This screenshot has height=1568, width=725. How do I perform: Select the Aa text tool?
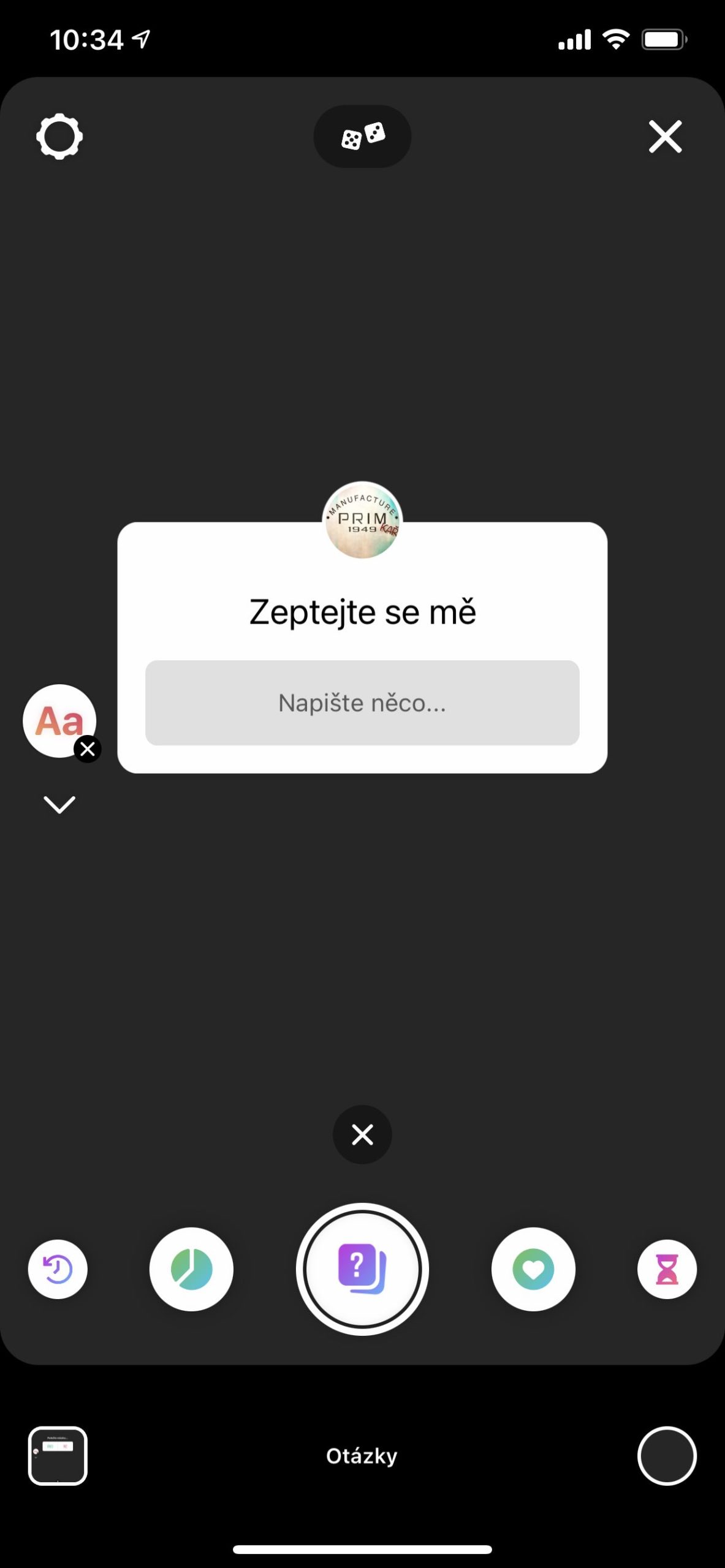[59, 722]
